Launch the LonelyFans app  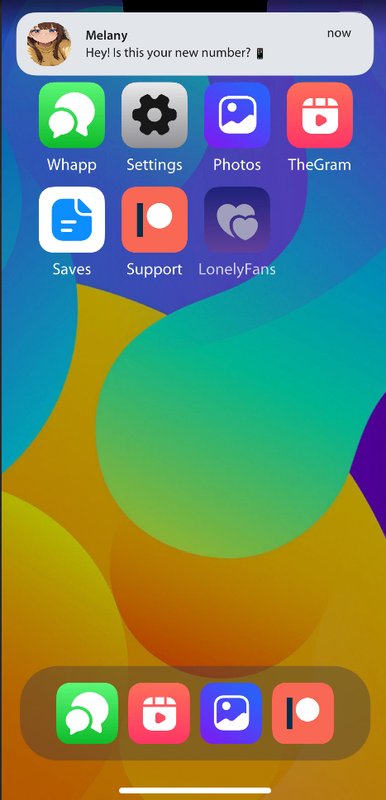tap(237, 220)
